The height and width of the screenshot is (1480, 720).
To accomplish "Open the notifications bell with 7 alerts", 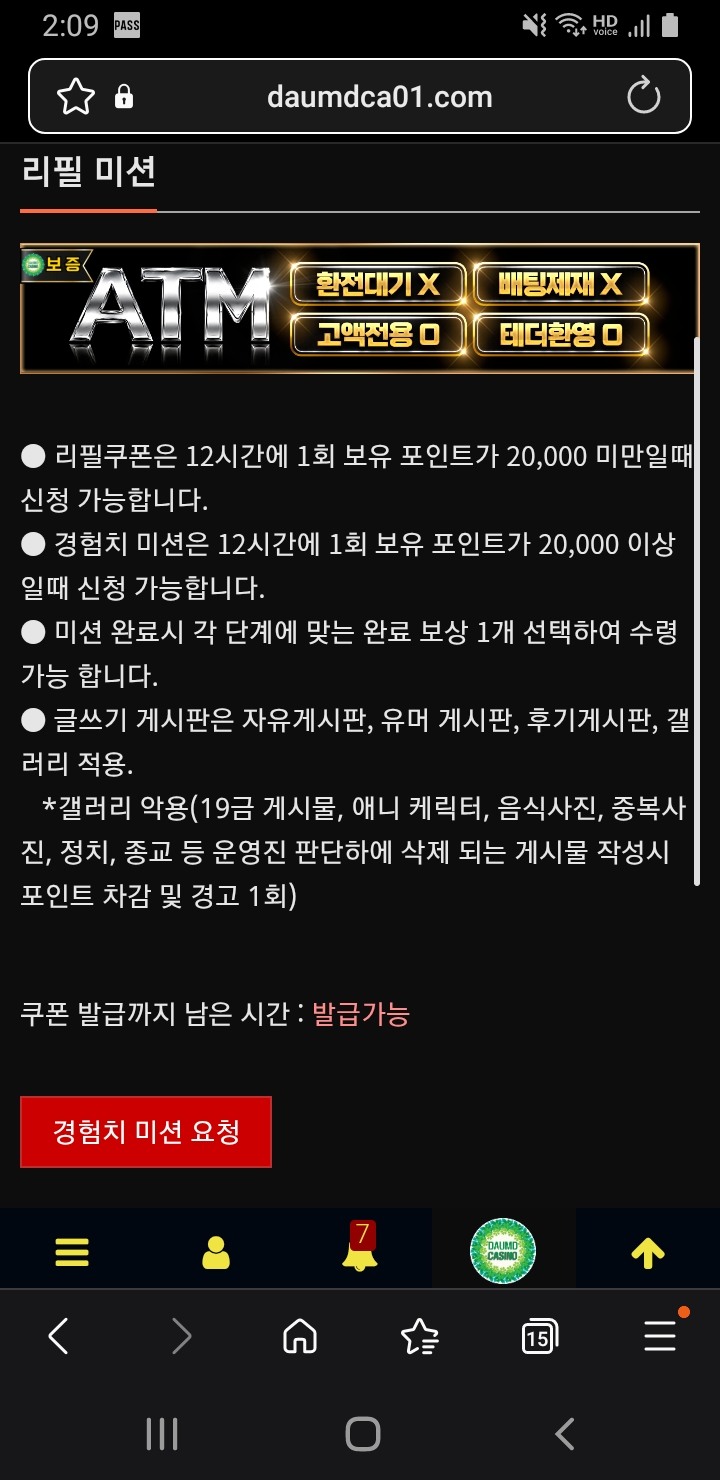I will 359,1247.
